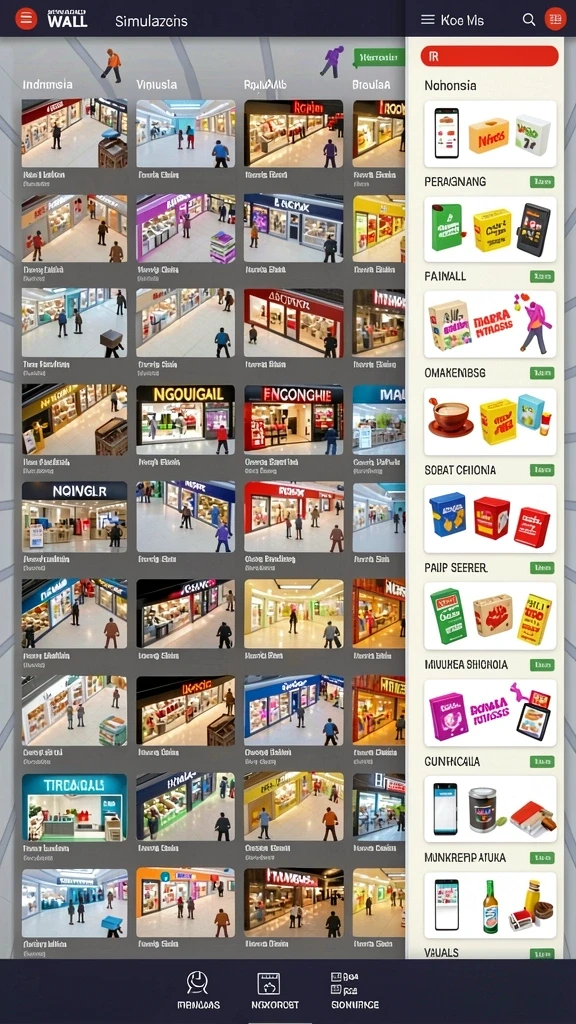Tap the green button beside OMAKENBSG

click(542, 373)
